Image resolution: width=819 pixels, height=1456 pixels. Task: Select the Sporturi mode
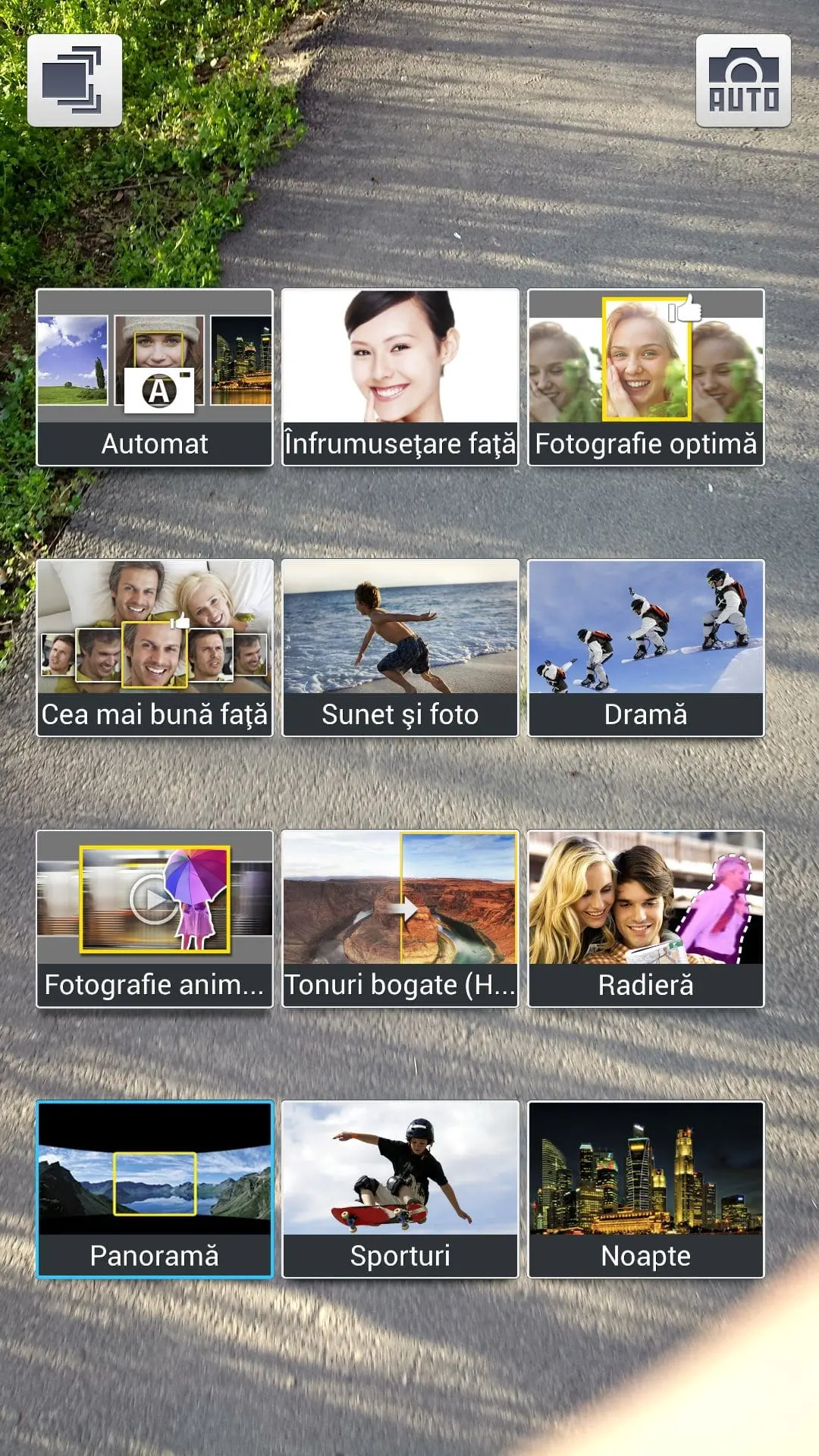(400, 1190)
